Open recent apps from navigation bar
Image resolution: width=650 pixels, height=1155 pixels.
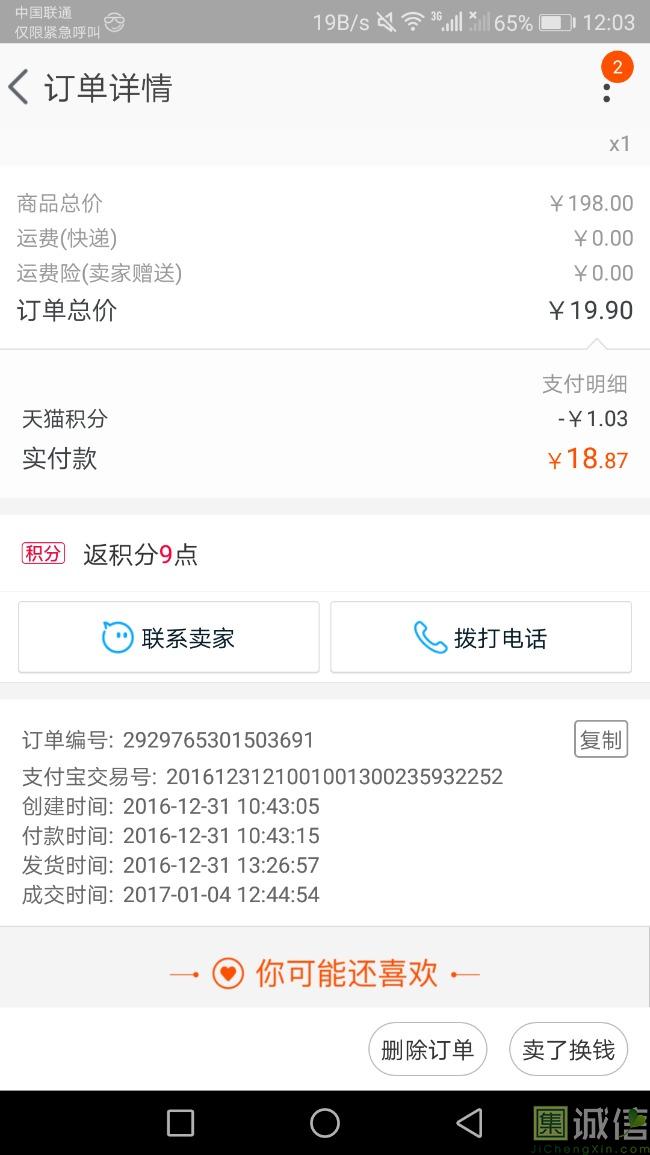coord(180,1123)
